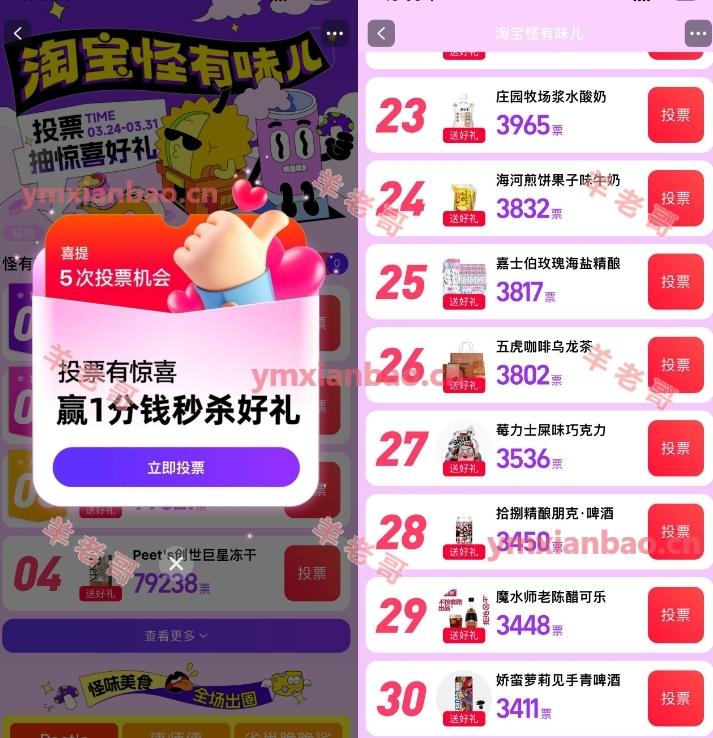Vote for 魔水师老陈醋可乐

click(675, 615)
